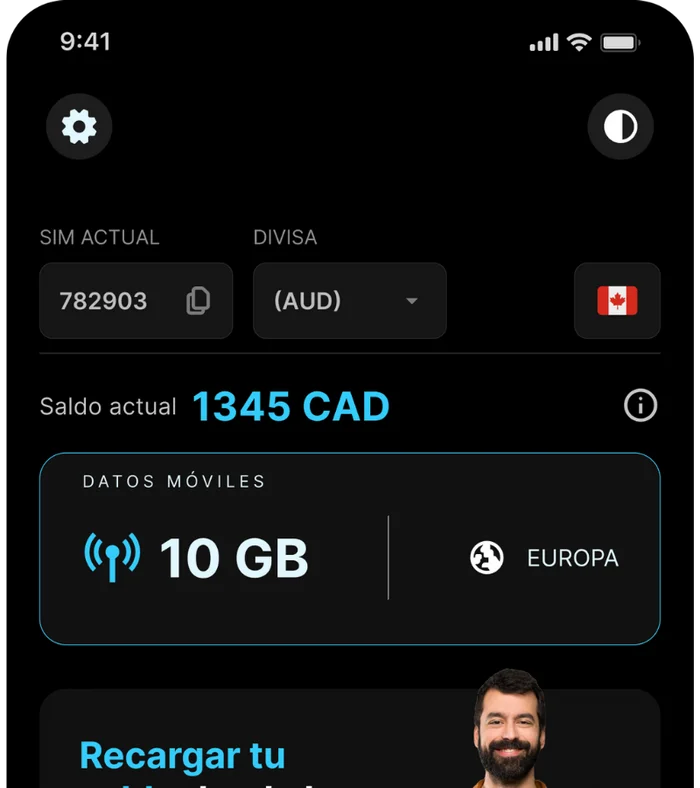Open the settings gear
Screen dimensions: 700x788
[79, 127]
